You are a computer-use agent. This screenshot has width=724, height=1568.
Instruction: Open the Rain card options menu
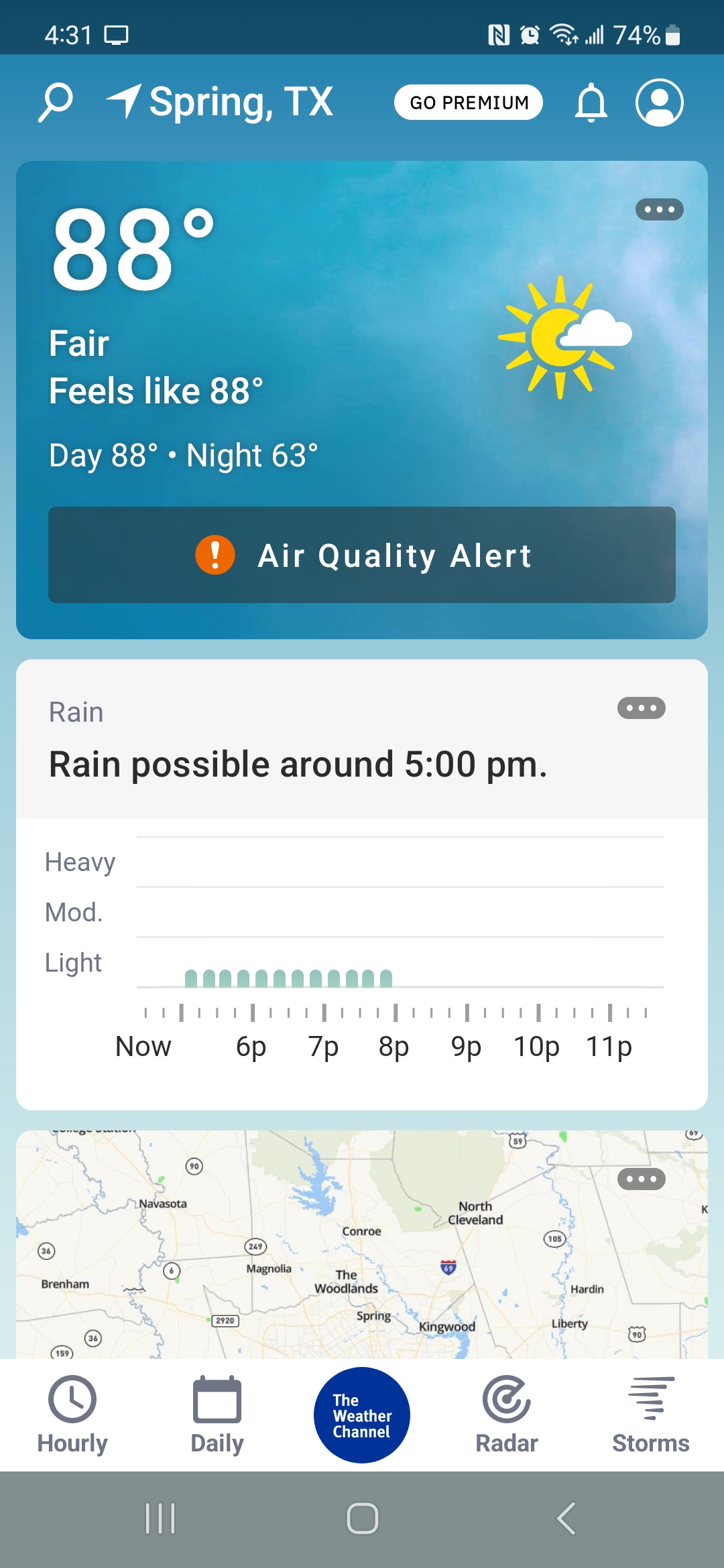point(642,708)
